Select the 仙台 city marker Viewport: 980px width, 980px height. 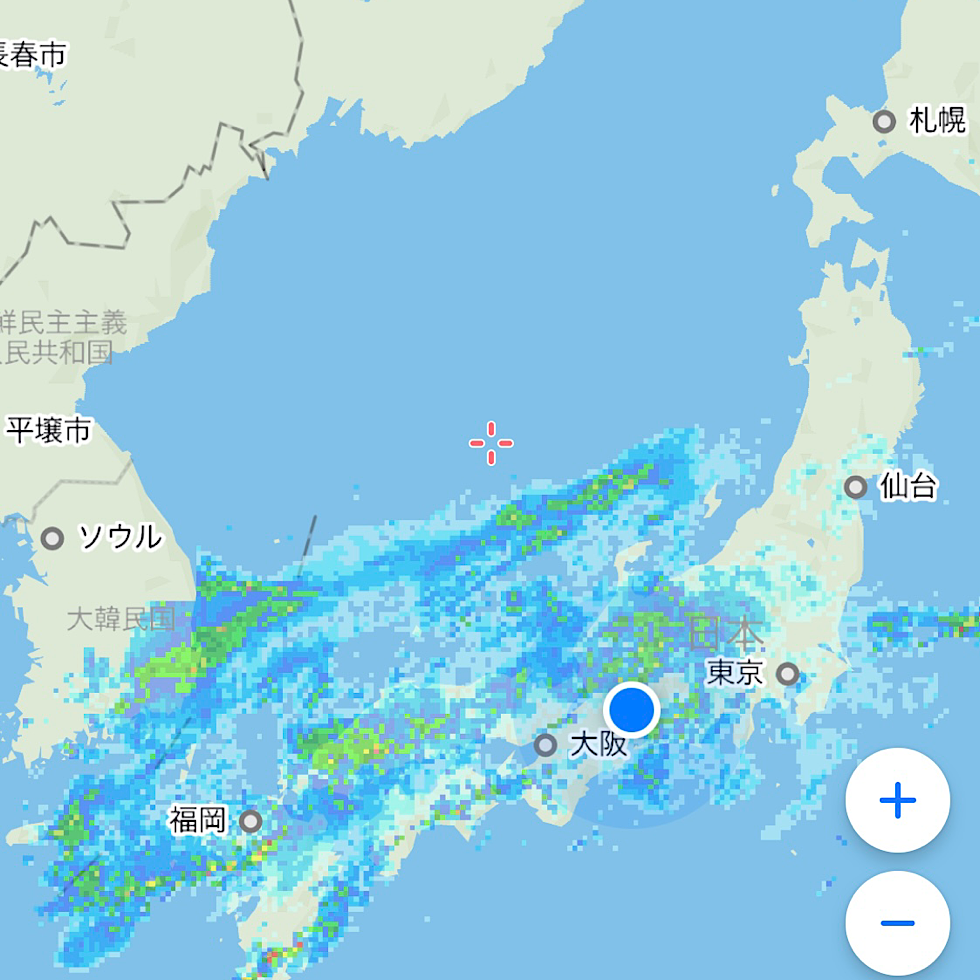coord(855,487)
